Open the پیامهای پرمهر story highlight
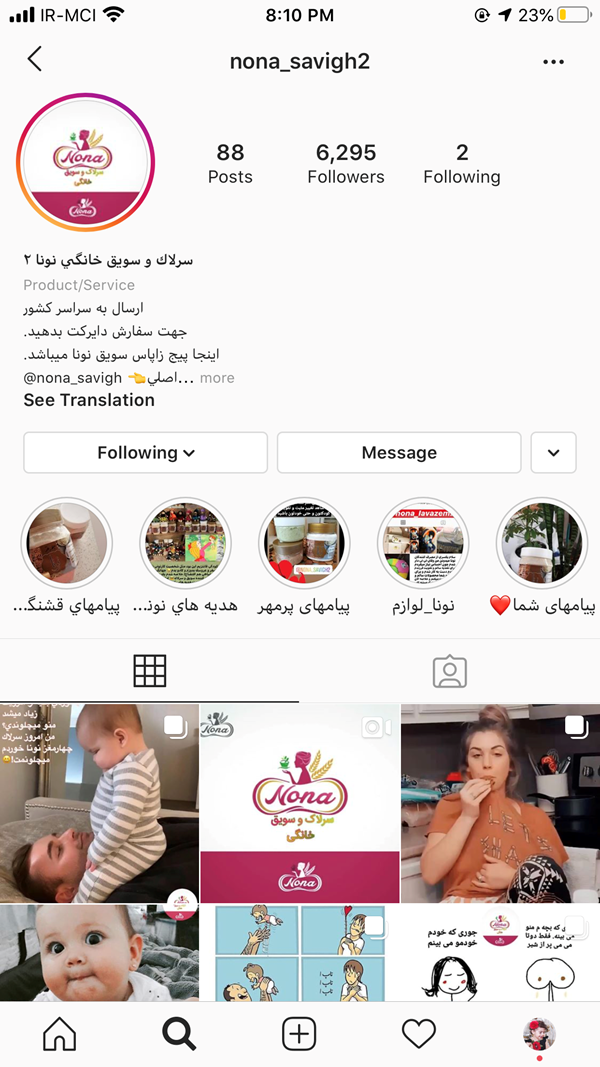 [x=304, y=543]
